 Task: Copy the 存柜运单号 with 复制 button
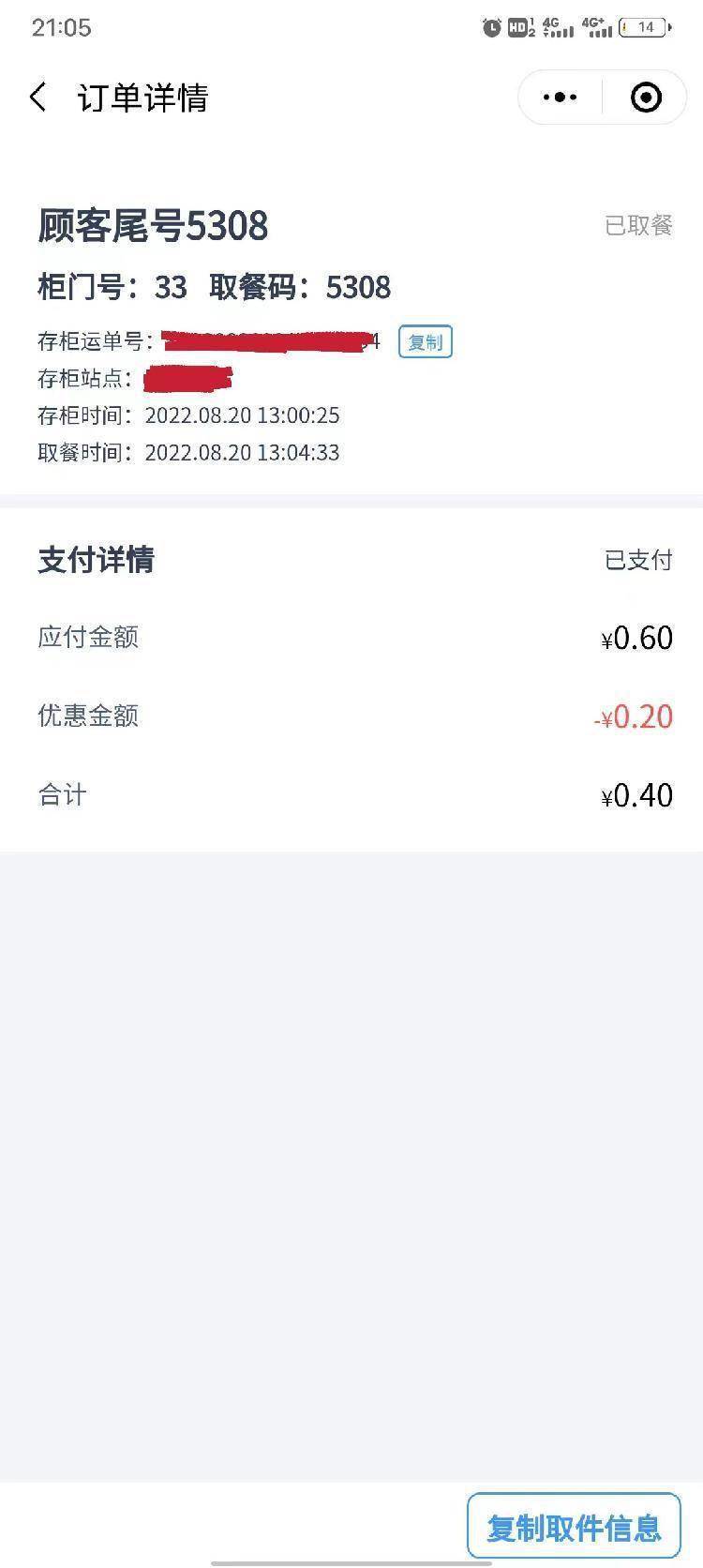pos(426,341)
